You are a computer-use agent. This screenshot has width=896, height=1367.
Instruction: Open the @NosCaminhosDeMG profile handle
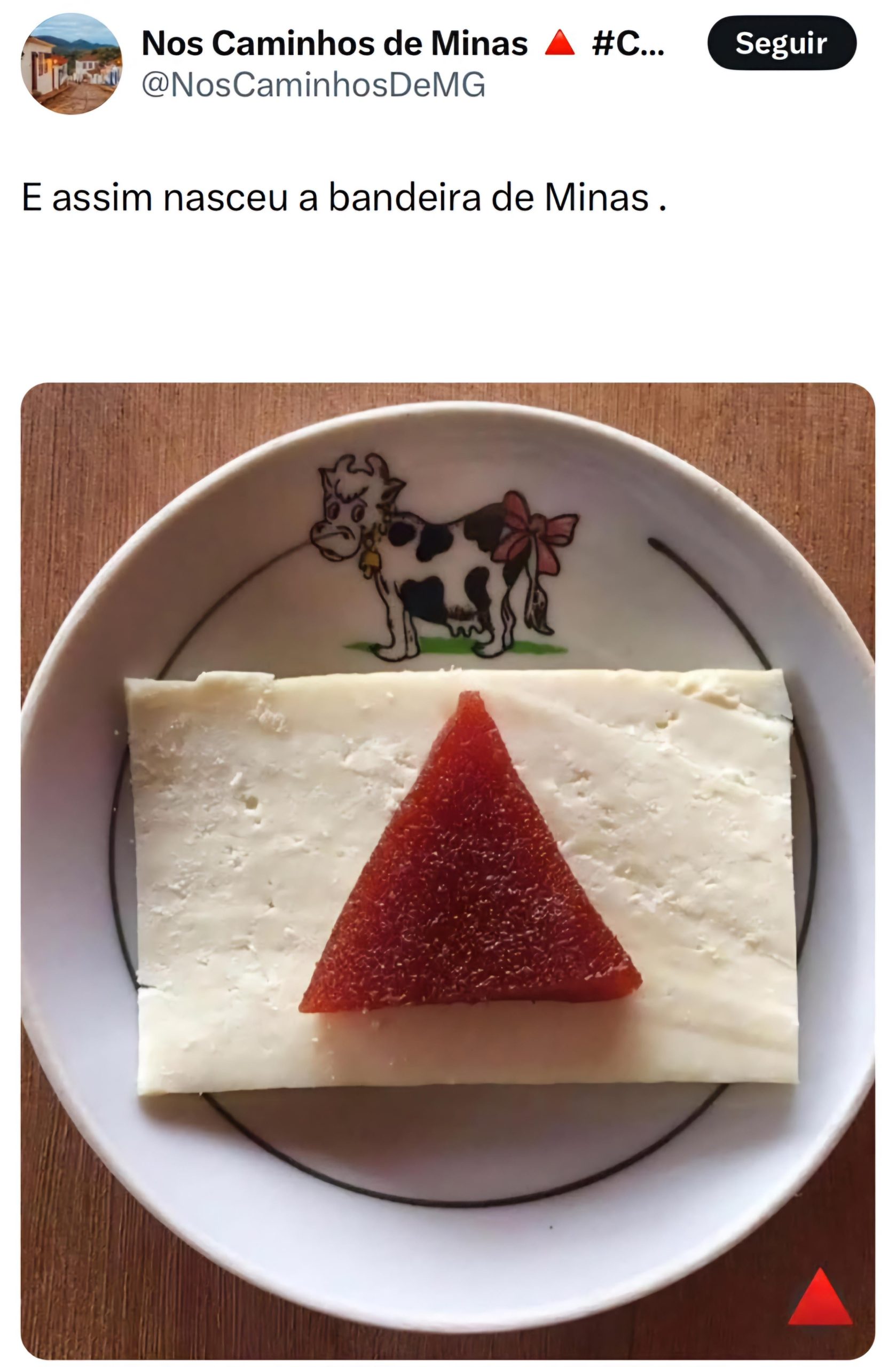(x=313, y=85)
